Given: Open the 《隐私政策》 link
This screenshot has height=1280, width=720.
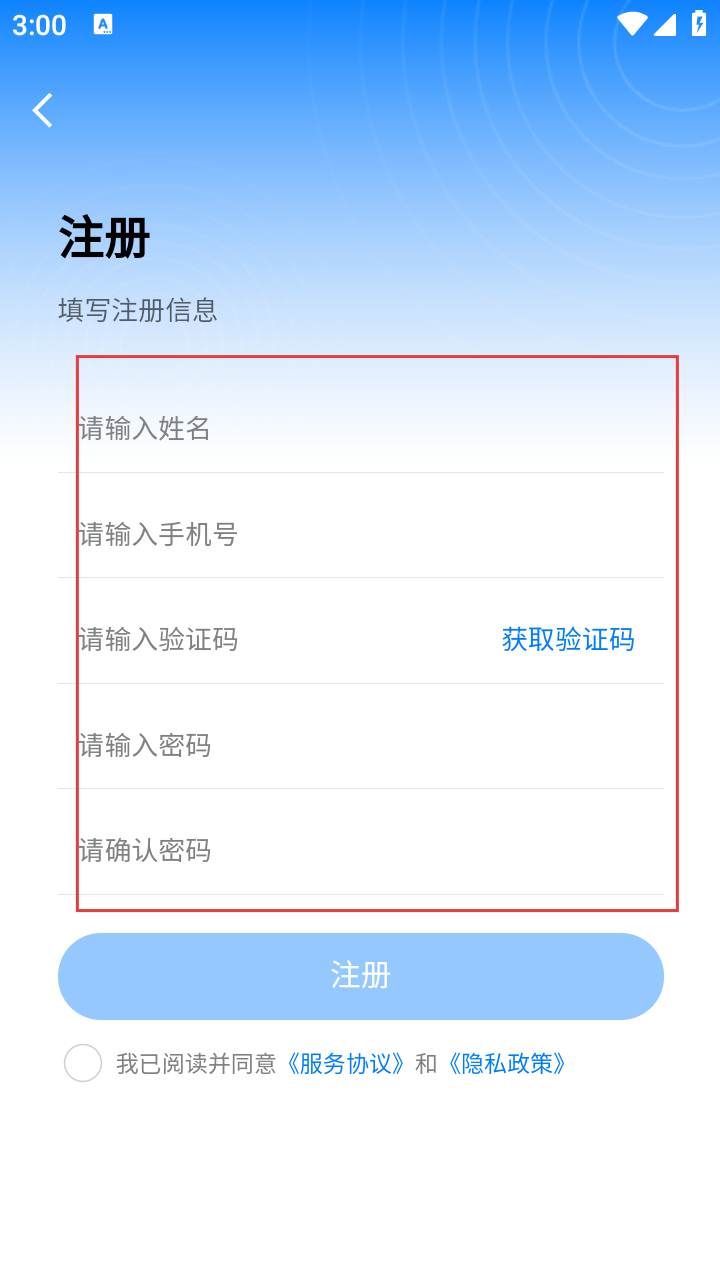Looking at the screenshot, I should (x=507, y=1063).
